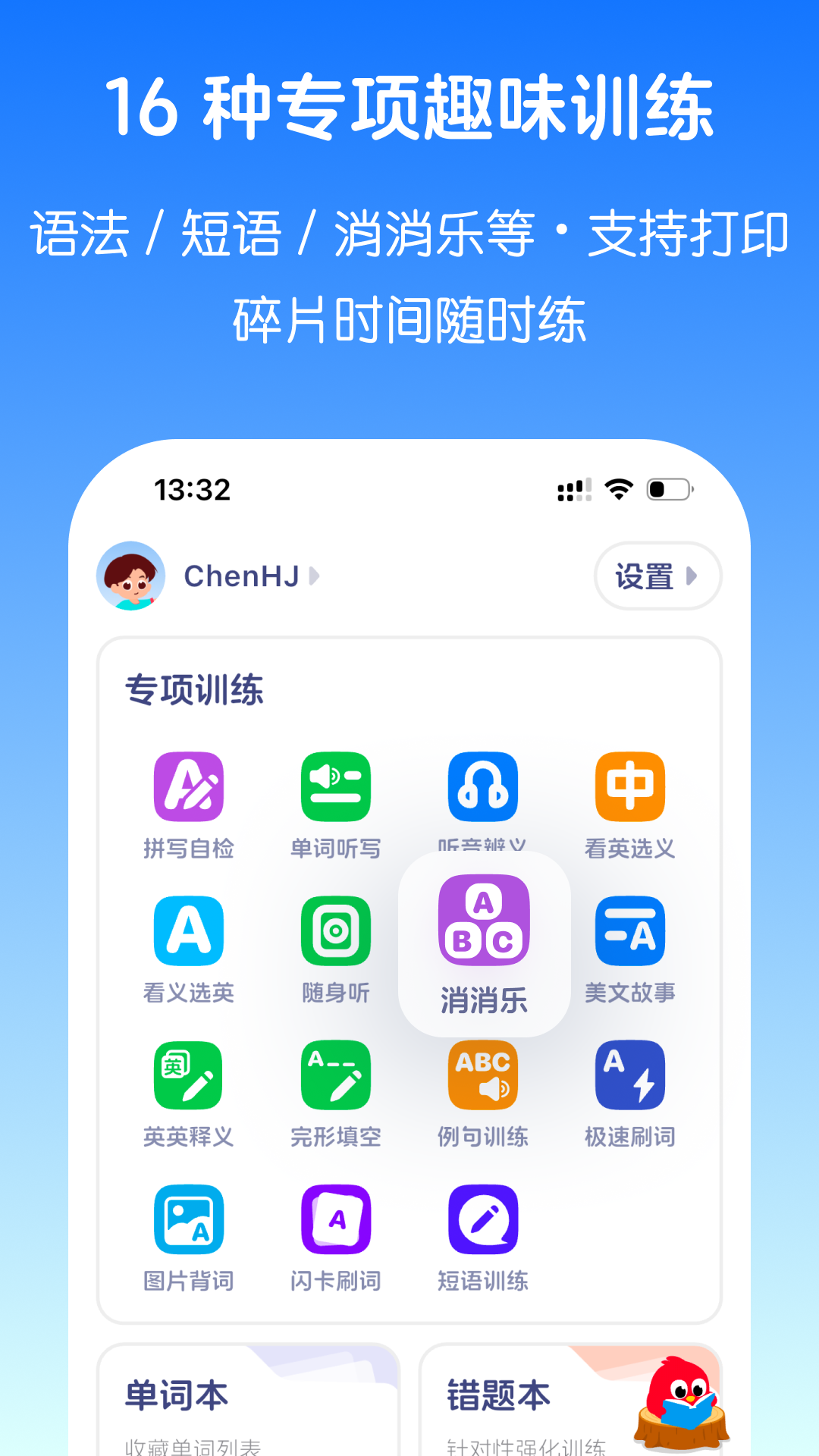Open the 设置 settings panel

point(657,576)
